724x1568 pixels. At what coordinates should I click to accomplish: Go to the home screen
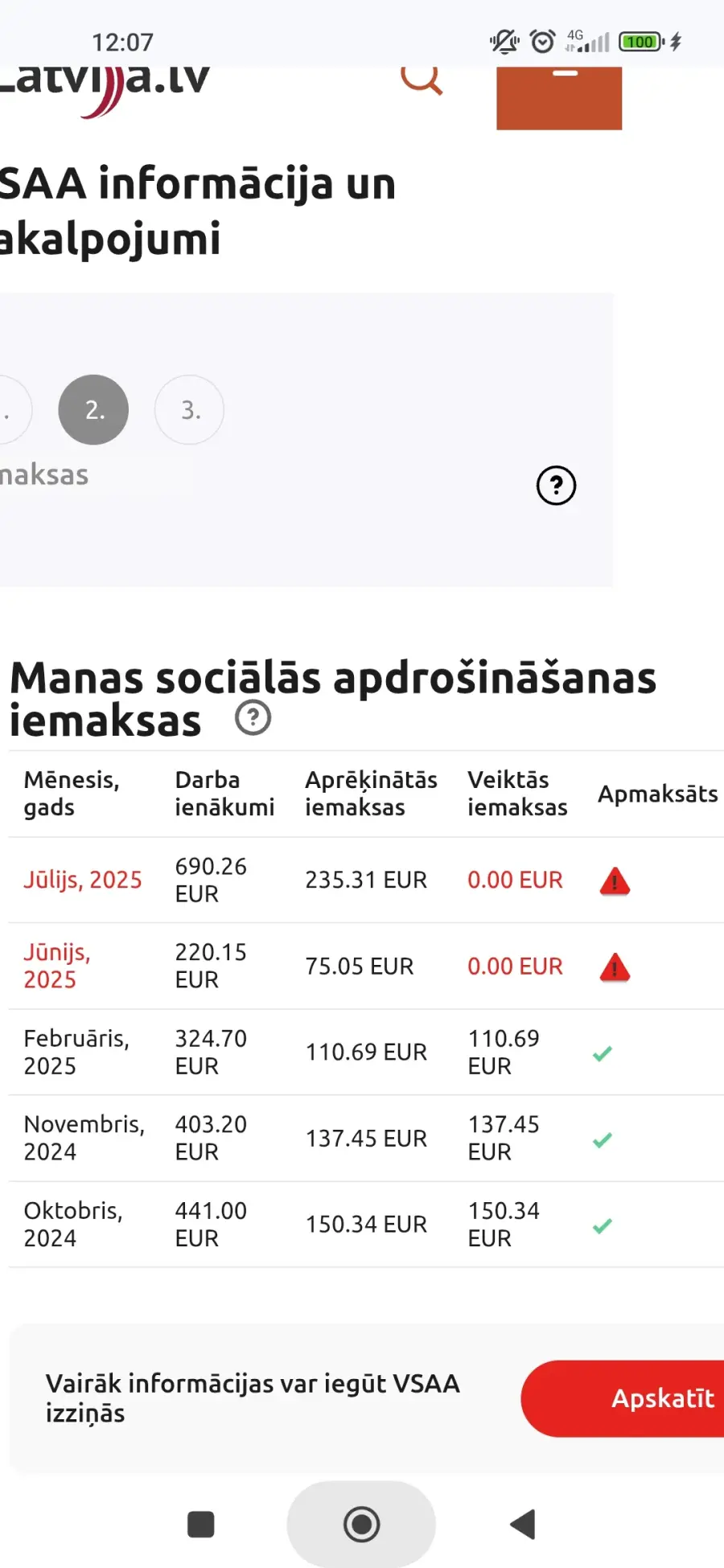pyautogui.click(x=361, y=1524)
